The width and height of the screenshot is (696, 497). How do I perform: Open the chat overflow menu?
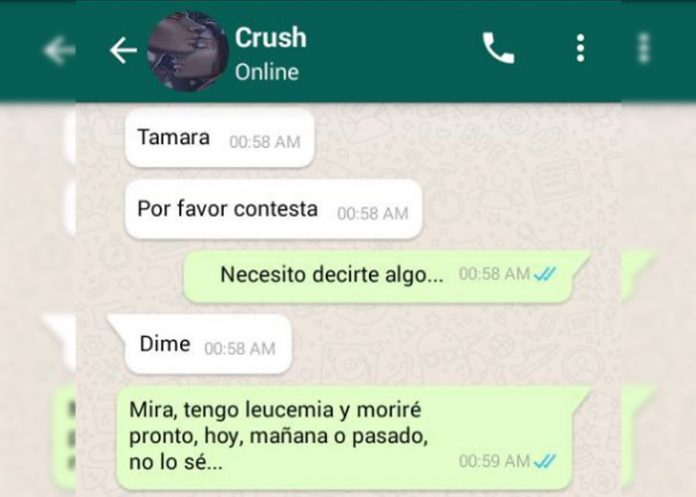pos(581,48)
